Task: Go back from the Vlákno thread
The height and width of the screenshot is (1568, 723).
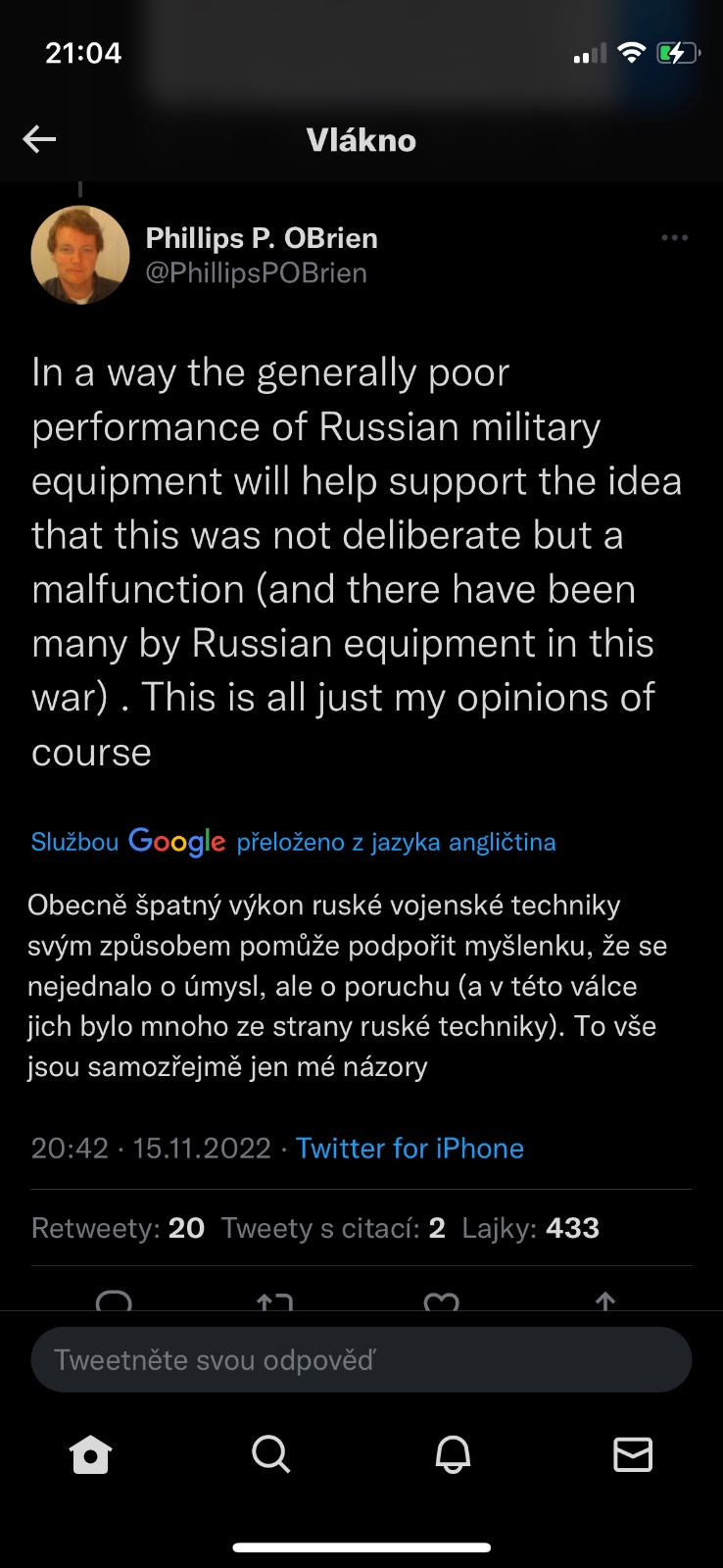Action: pos(39,139)
